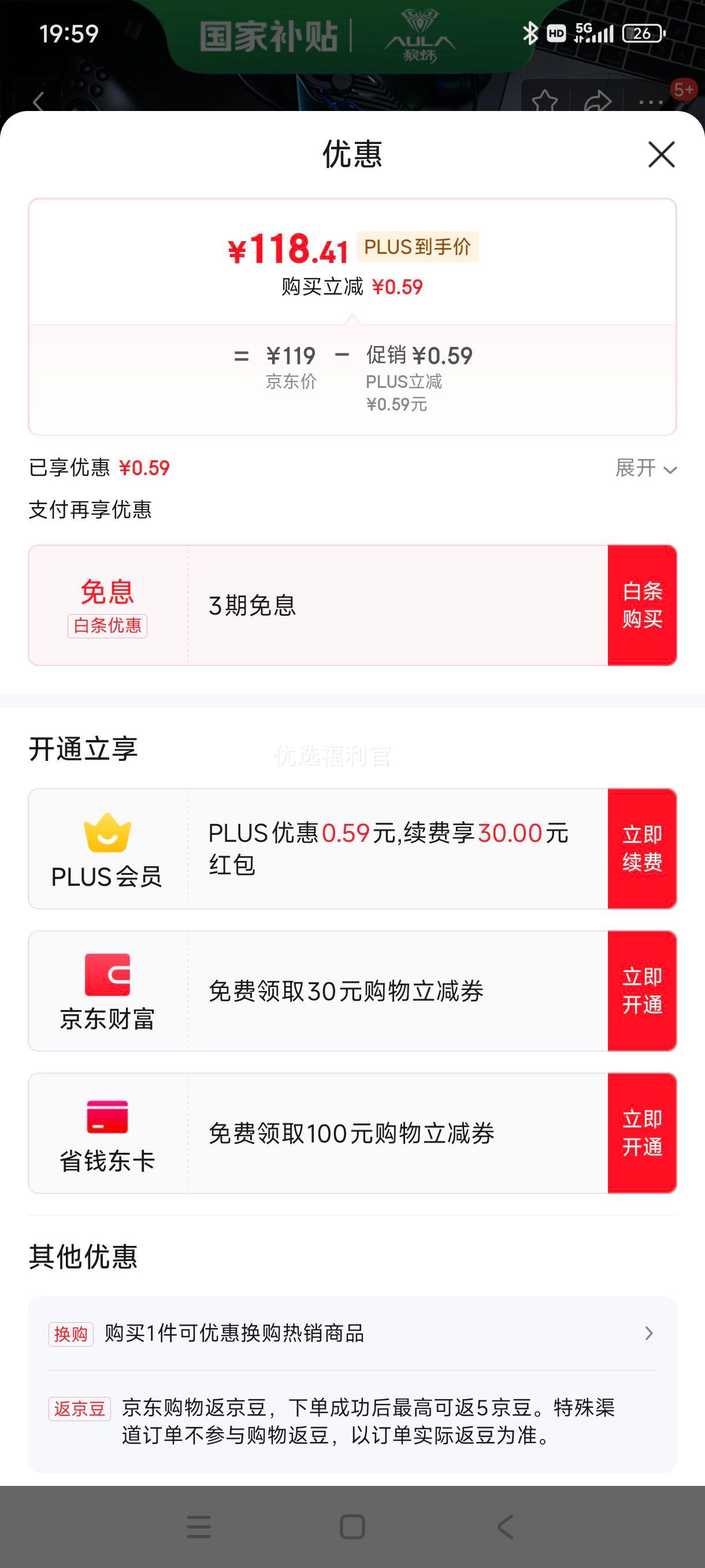Tap the back arrow at top left

pyautogui.click(x=38, y=102)
